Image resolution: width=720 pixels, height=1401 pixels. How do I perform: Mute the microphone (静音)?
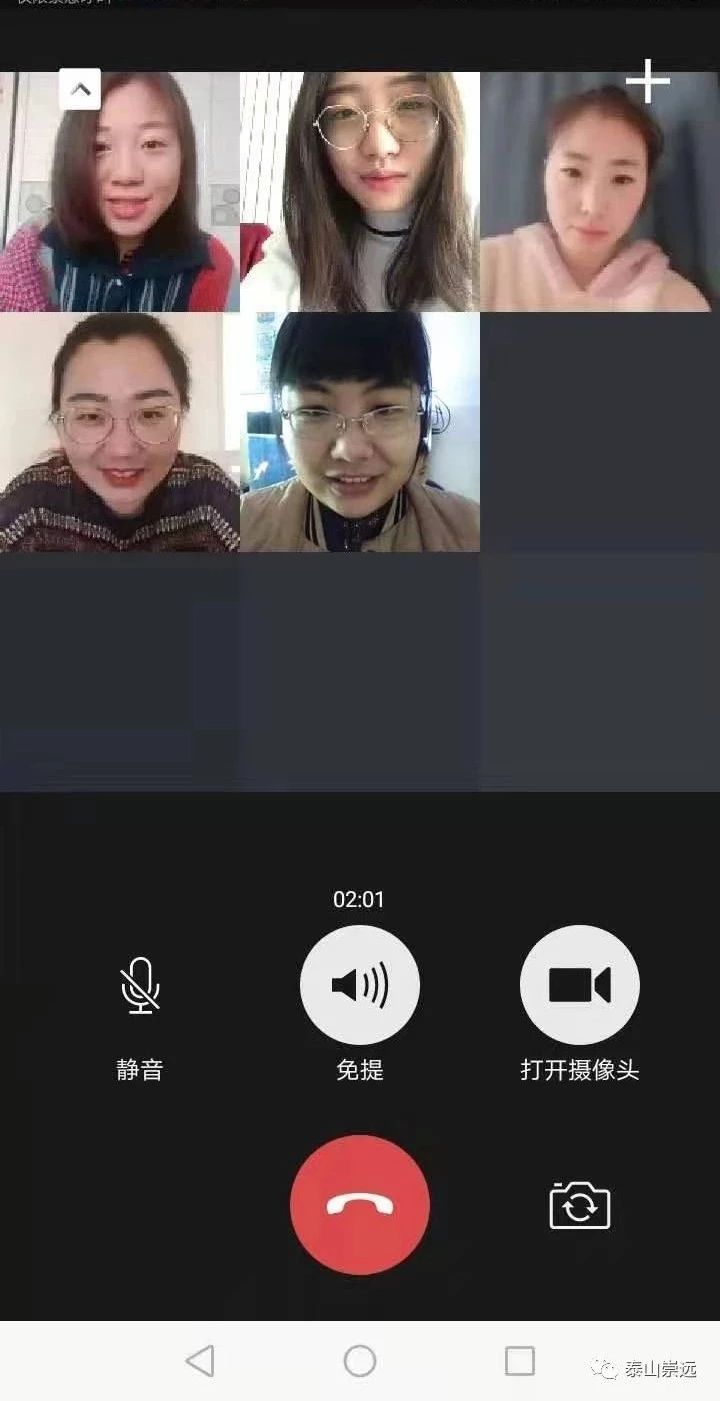coord(140,986)
